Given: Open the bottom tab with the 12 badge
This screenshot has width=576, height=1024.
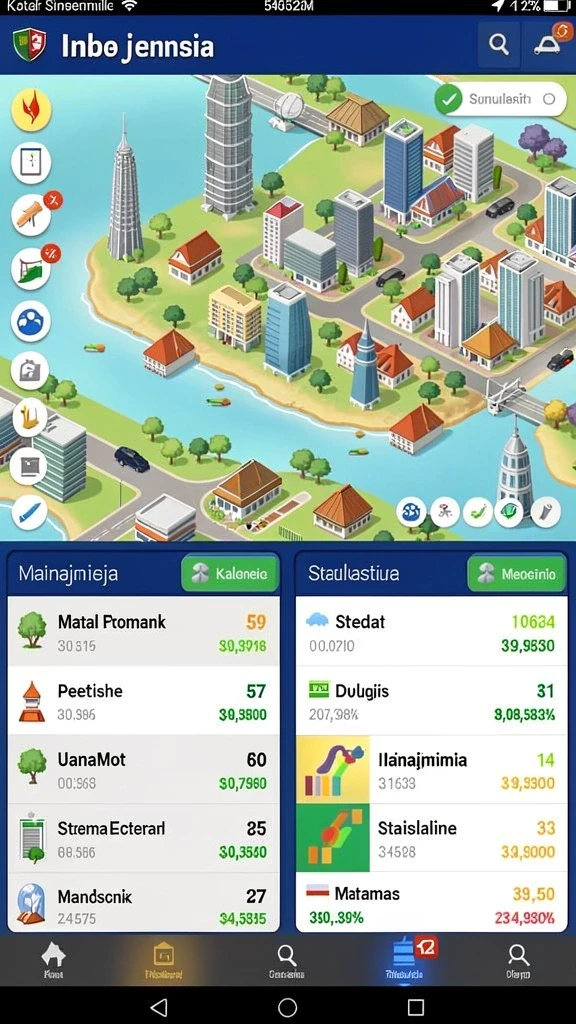Looking at the screenshot, I should [405, 960].
